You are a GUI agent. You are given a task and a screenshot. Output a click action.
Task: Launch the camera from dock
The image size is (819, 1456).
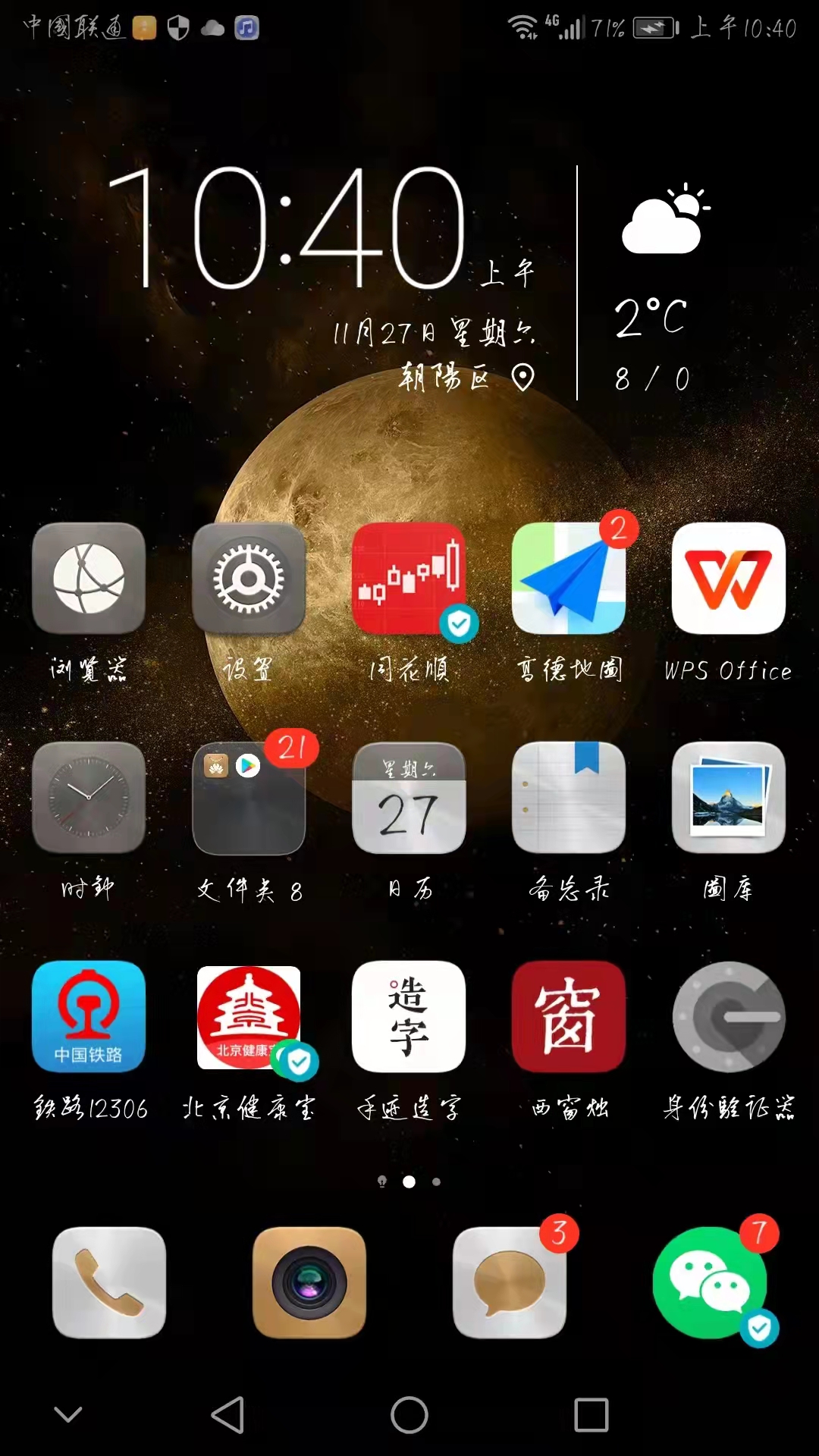pos(309,1282)
